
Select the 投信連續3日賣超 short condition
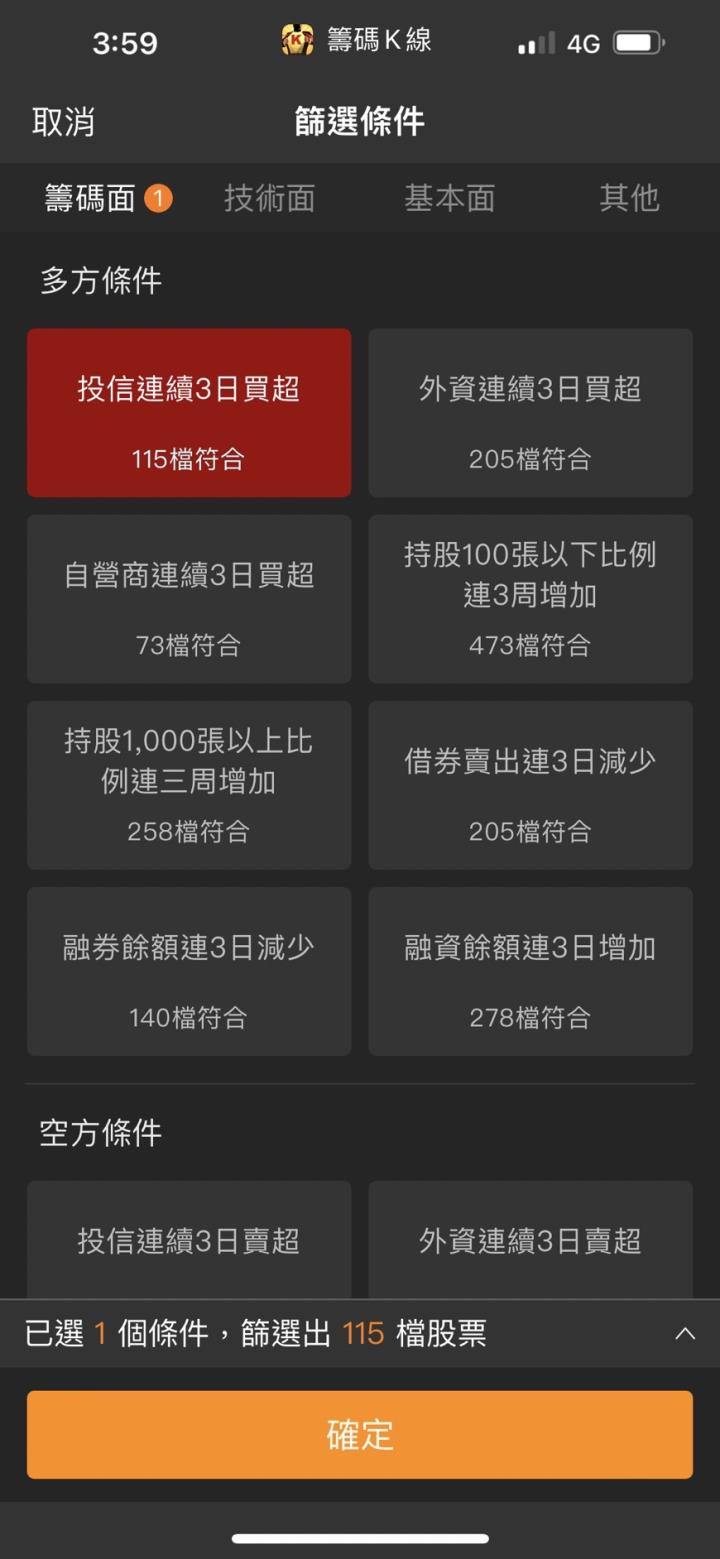pyautogui.click(x=189, y=1242)
